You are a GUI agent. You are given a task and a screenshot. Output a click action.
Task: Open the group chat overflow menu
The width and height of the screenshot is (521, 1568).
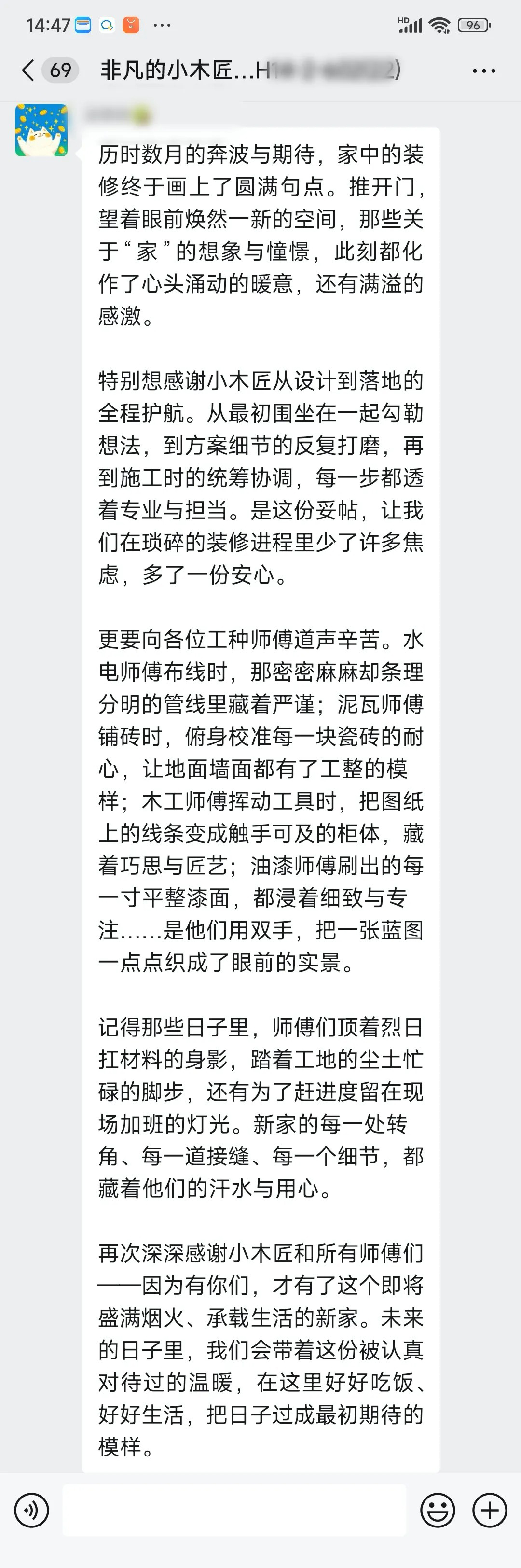483,70
